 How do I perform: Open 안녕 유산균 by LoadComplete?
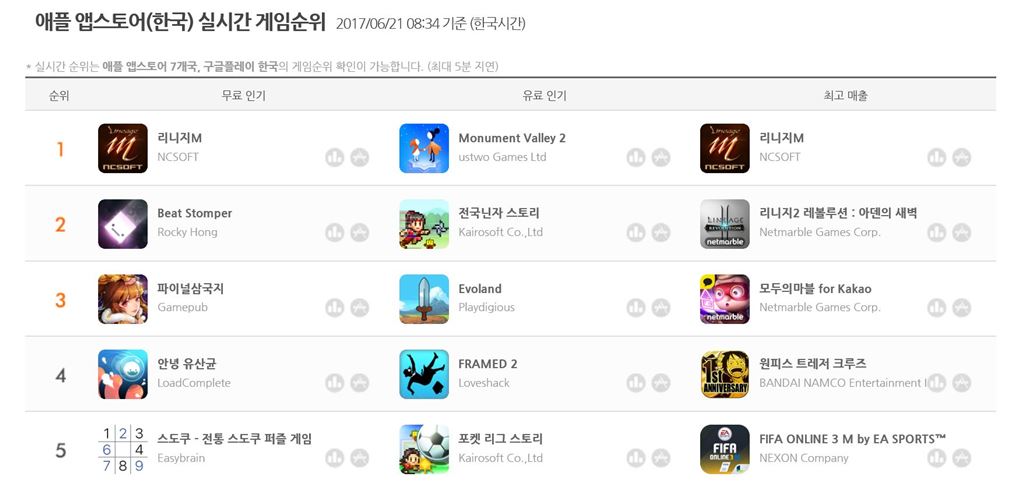(x=187, y=364)
